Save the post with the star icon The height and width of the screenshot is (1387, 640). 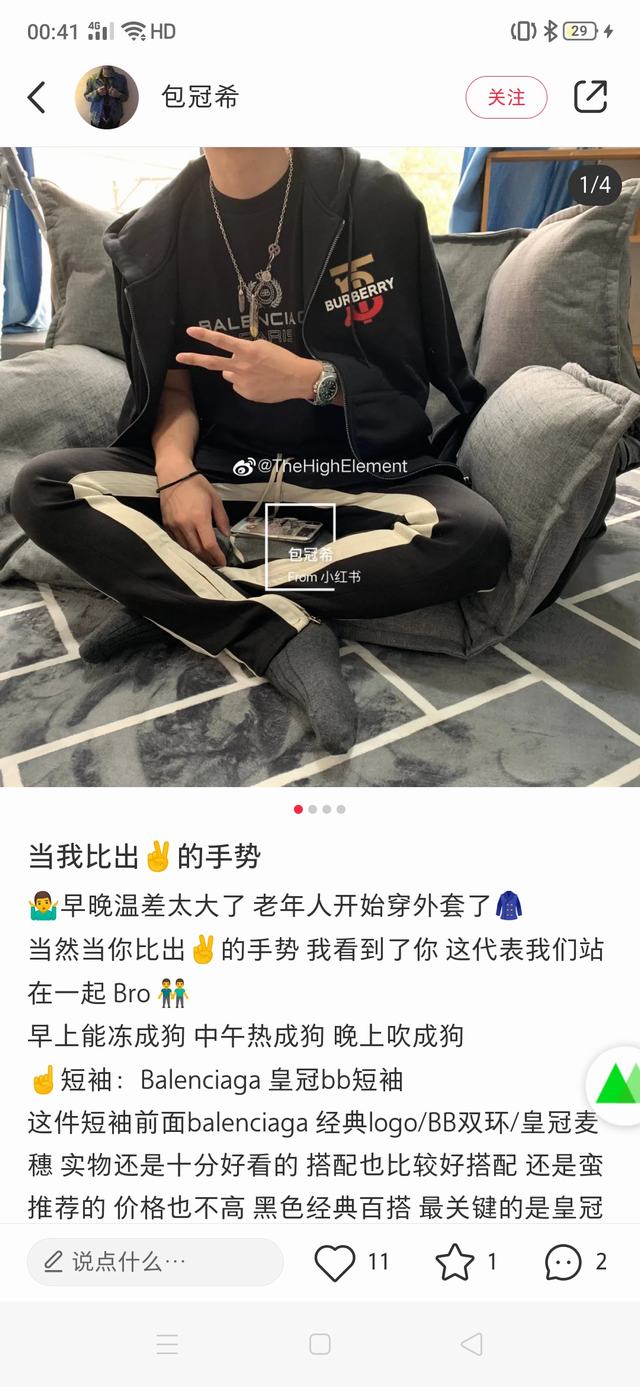455,1263
